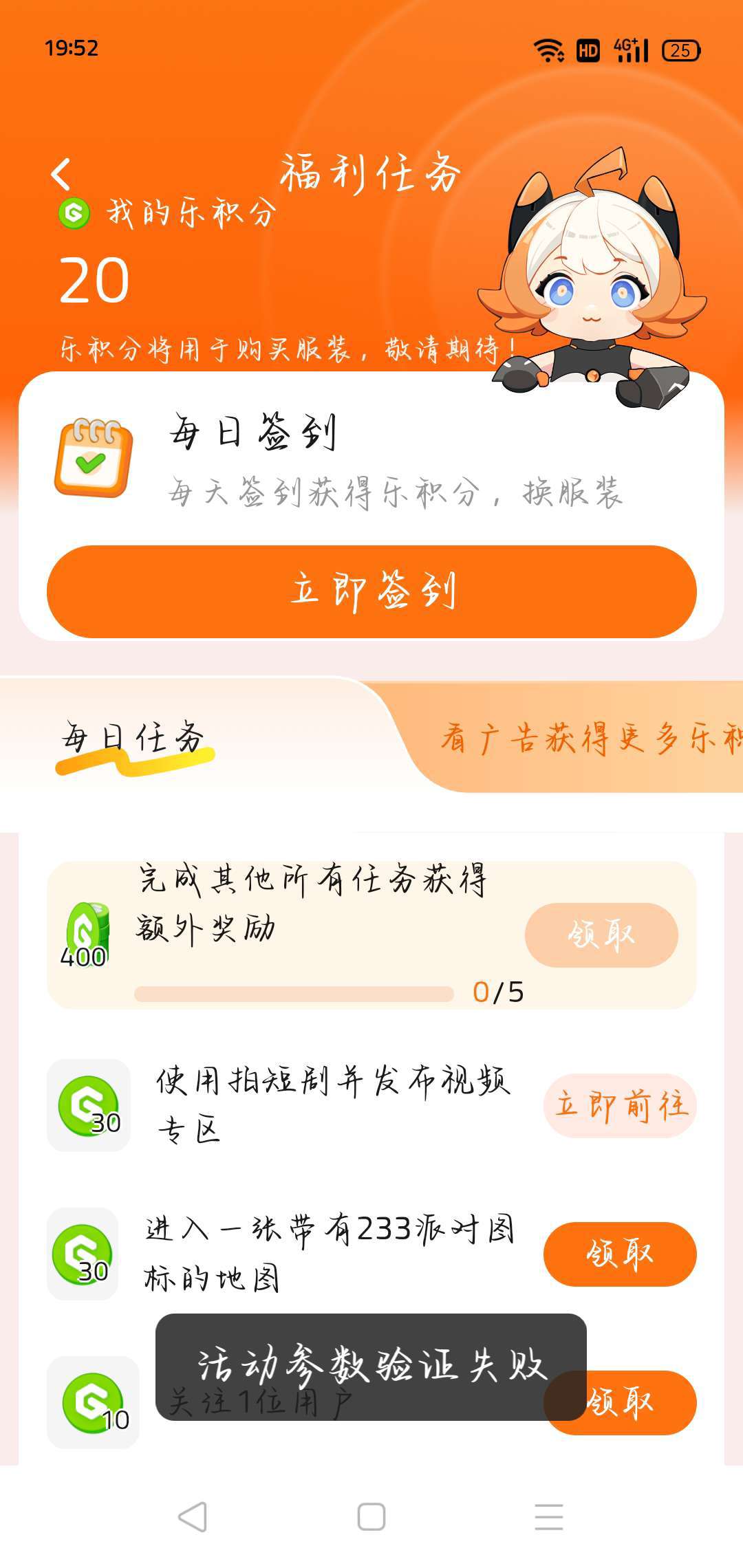Claim reward for the 233派对 map task
The width and height of the screenshot is (743, 1568).
coord(620,1254)
